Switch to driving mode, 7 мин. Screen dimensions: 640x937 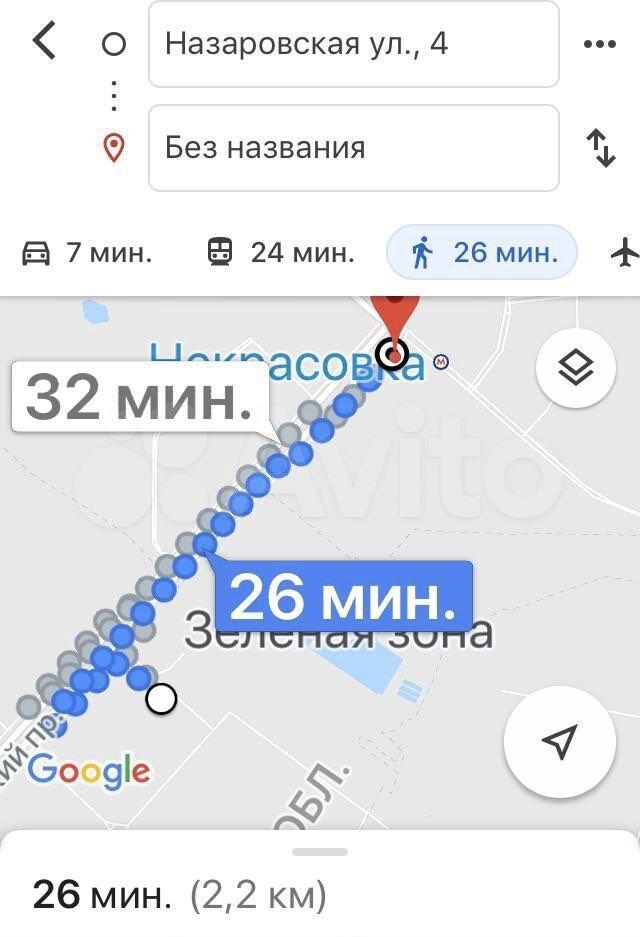coord(88,252)
